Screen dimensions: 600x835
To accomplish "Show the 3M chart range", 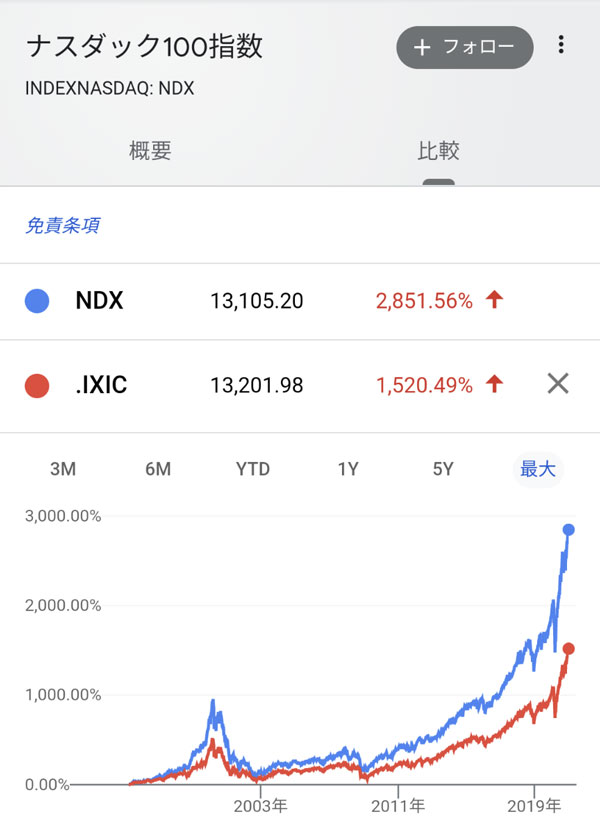I will [x=63, y=468].
